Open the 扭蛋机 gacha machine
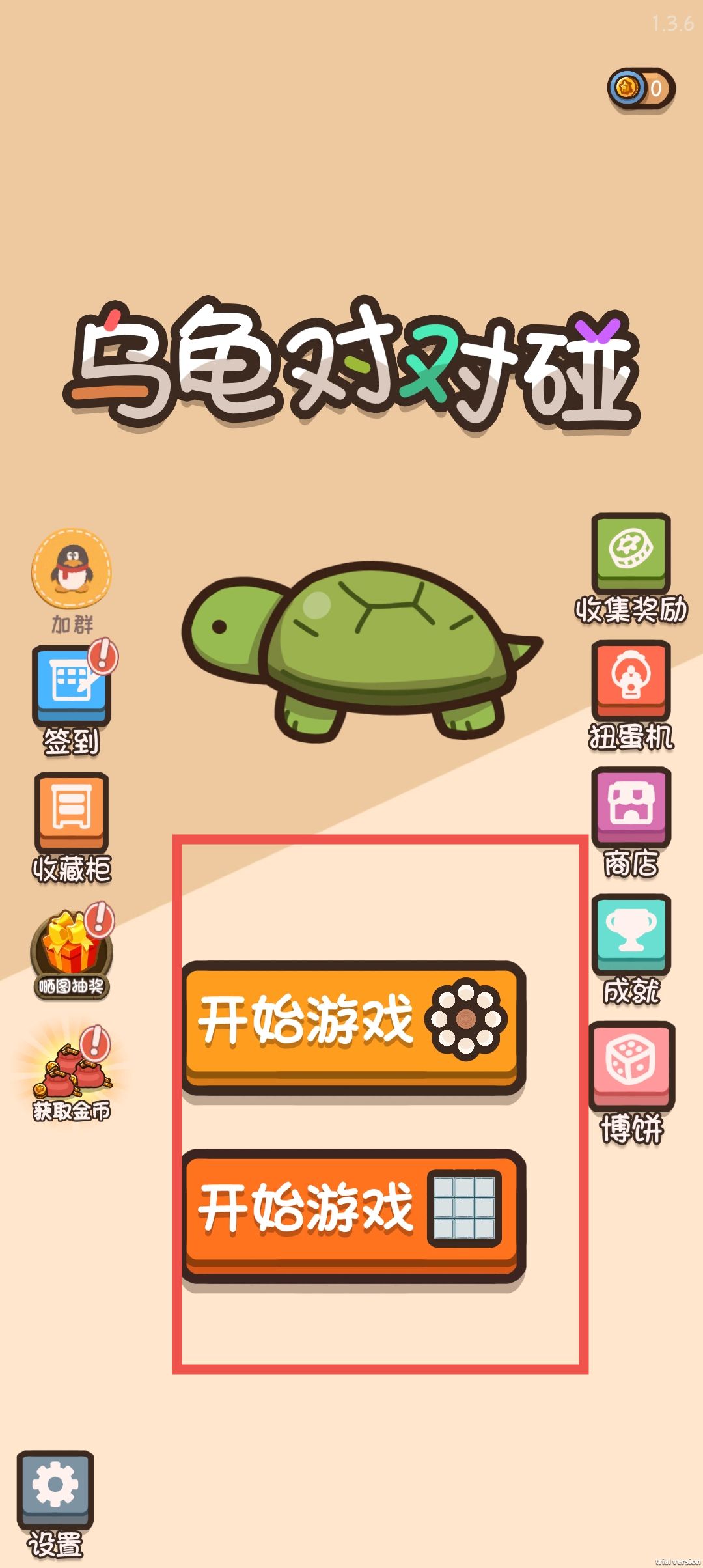Screen dimensions: 703x1568 (x=631, y=680)
